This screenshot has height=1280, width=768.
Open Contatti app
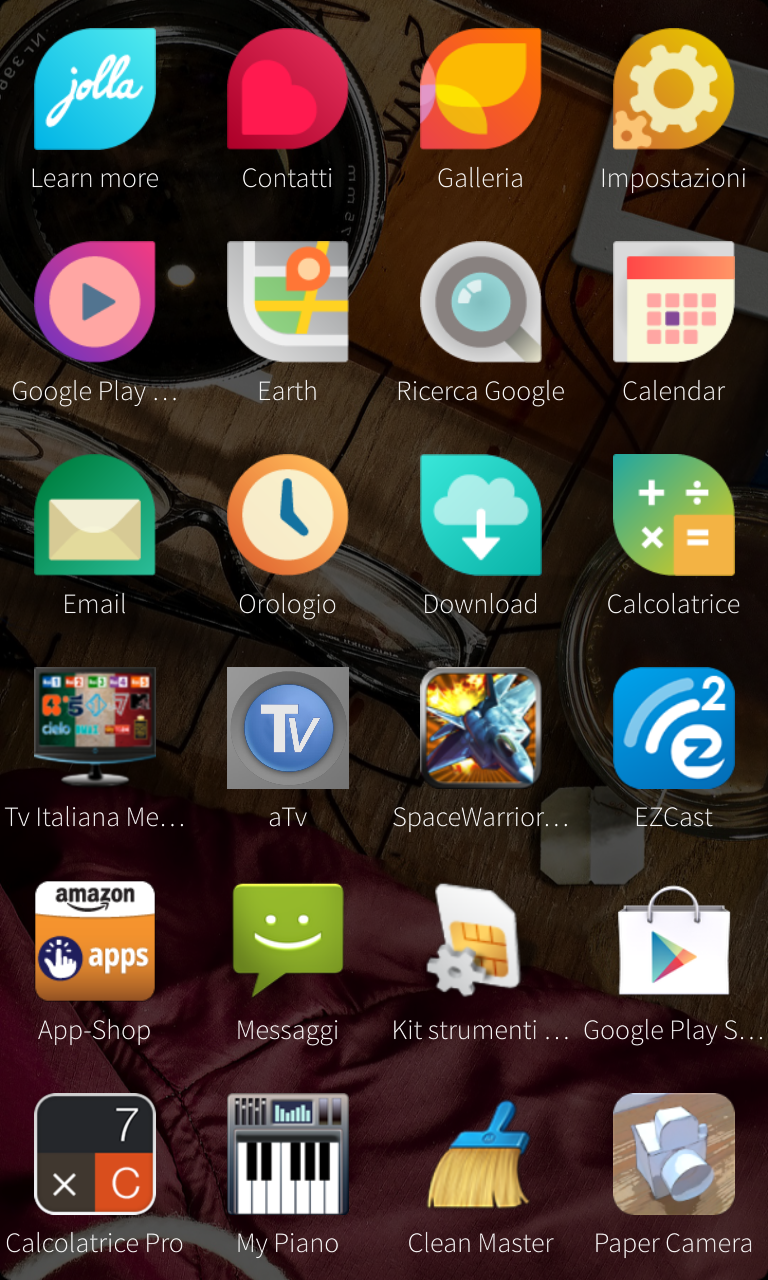tap(288, 90)
